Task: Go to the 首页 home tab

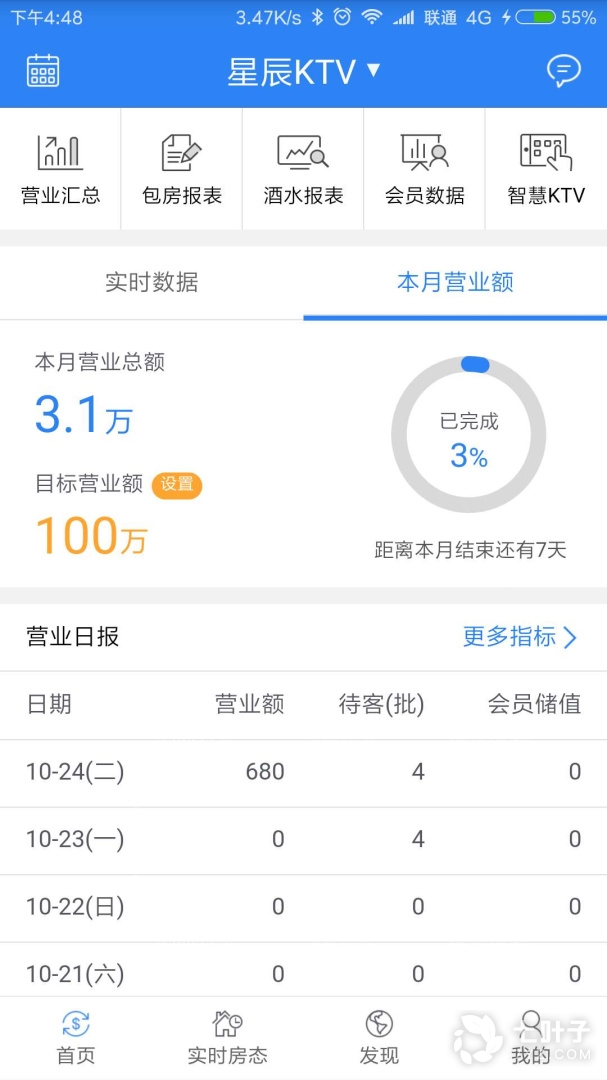Action: tap(76, 1038)
